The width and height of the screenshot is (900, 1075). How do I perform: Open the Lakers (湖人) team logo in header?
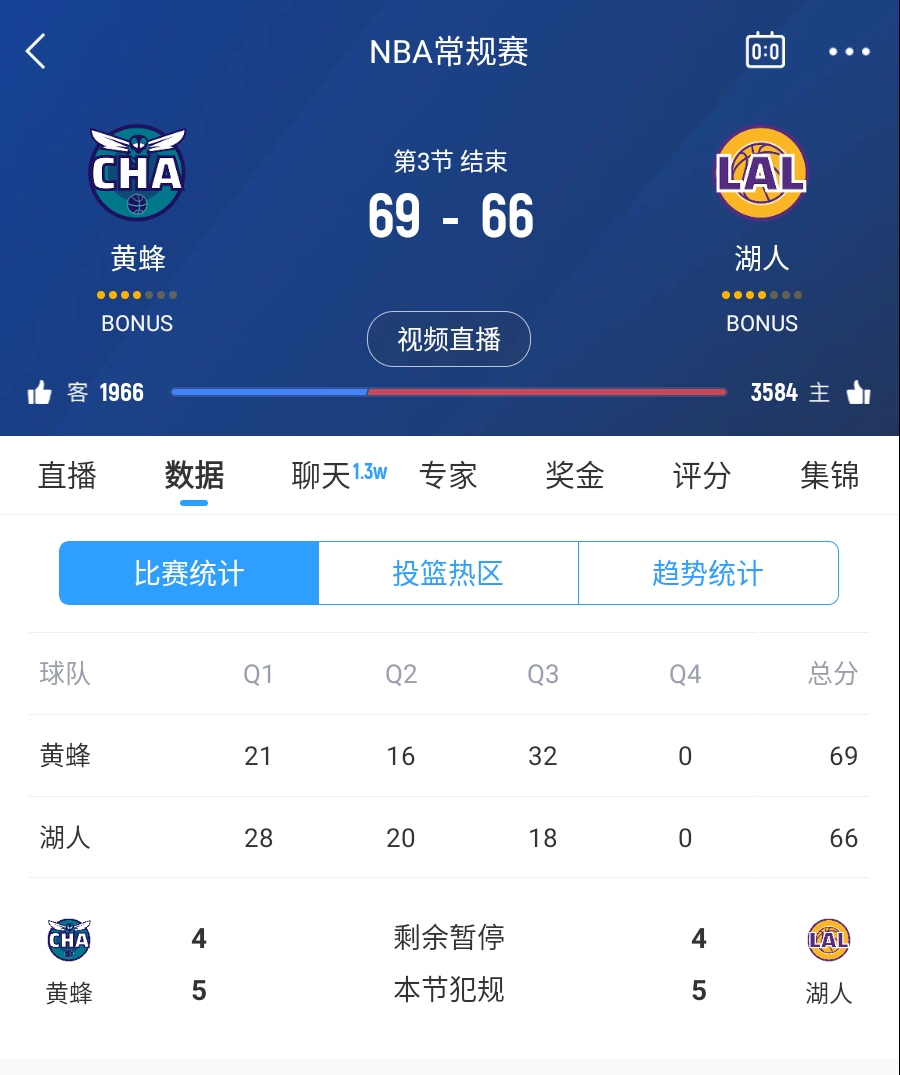click(761, 173)
